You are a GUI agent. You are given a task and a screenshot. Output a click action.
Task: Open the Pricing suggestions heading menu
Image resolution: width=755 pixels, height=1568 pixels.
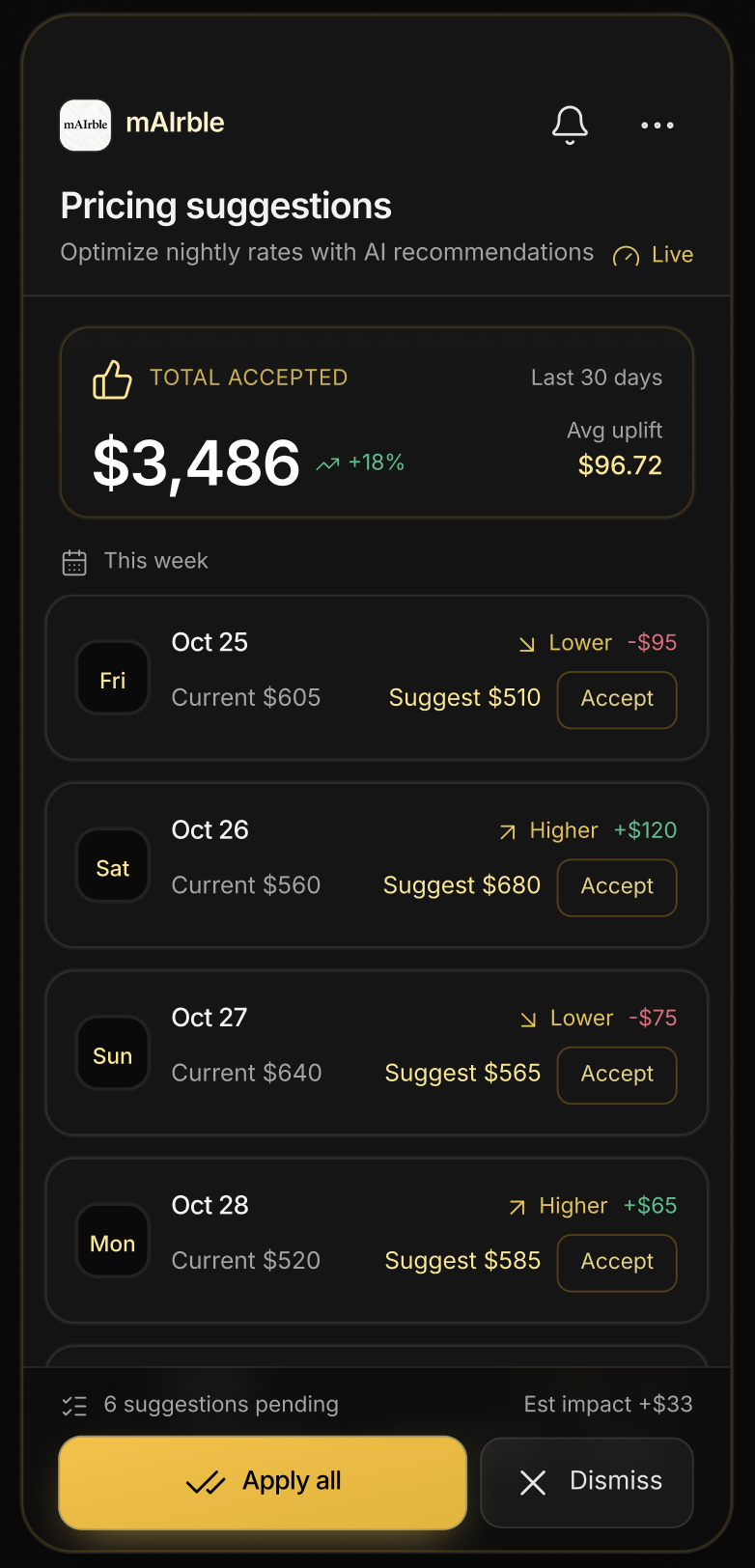(226, 206)
